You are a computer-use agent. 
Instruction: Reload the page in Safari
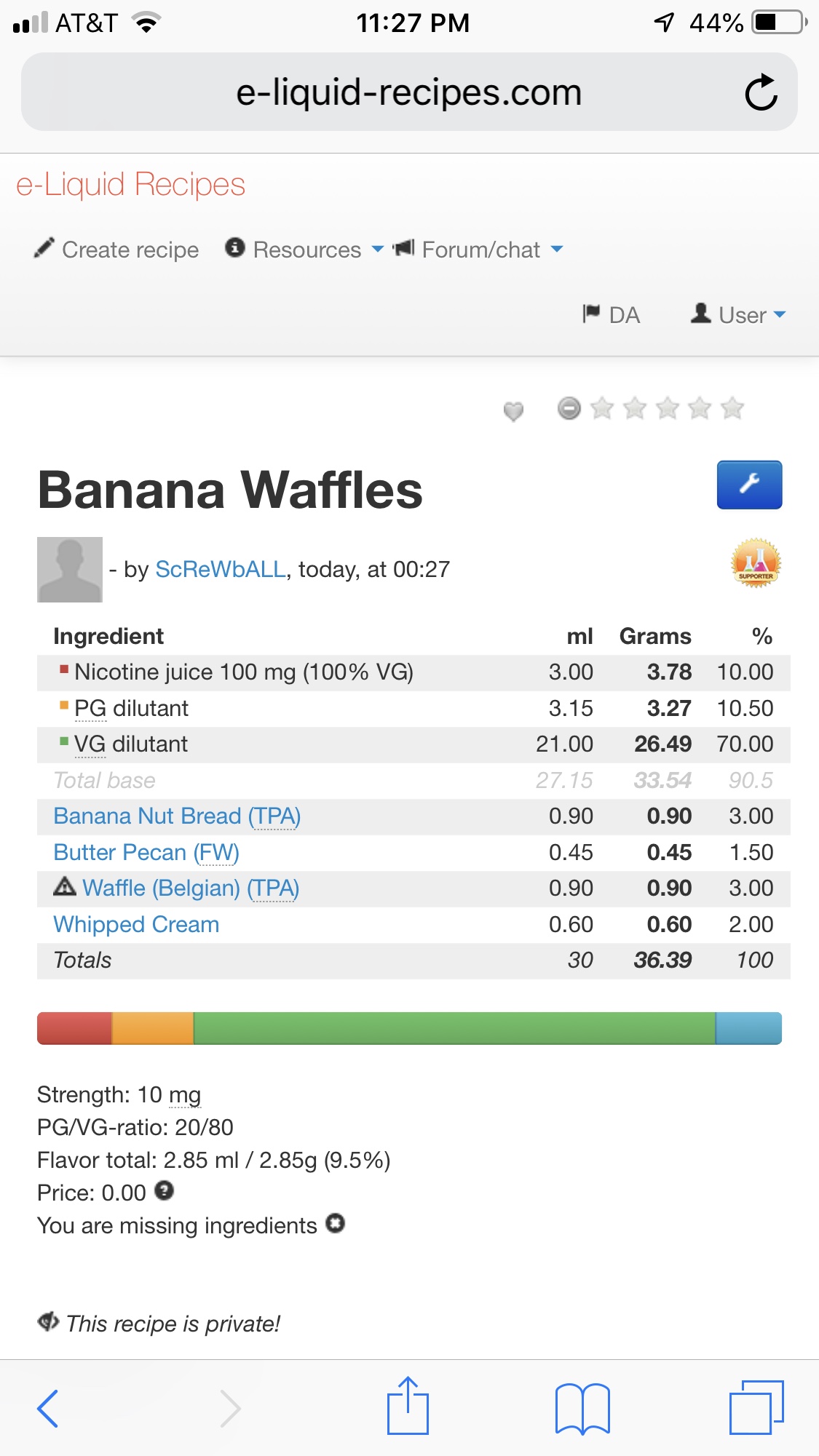tap(761, 92)
